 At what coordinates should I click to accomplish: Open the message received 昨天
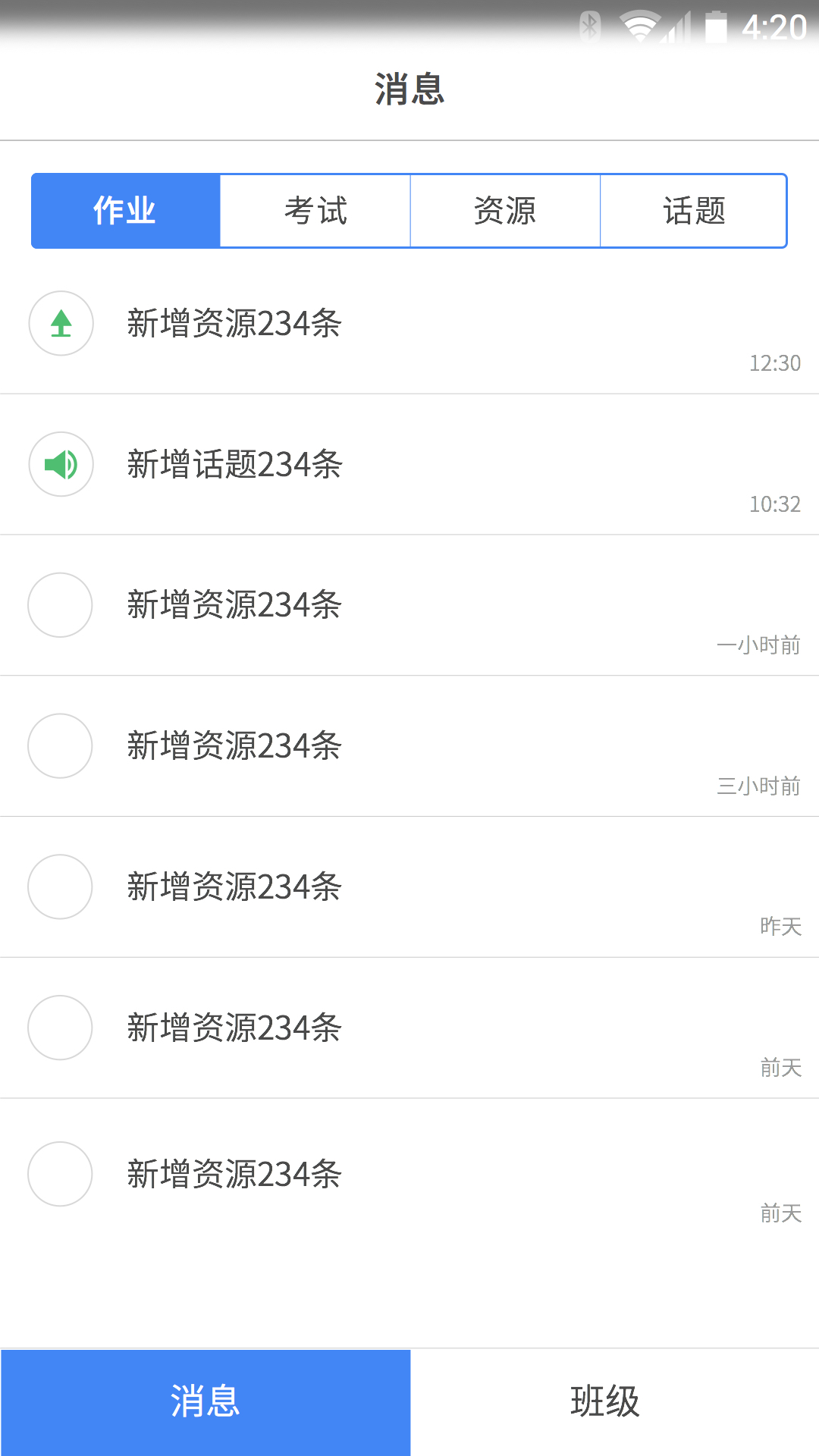click(409, 887)
